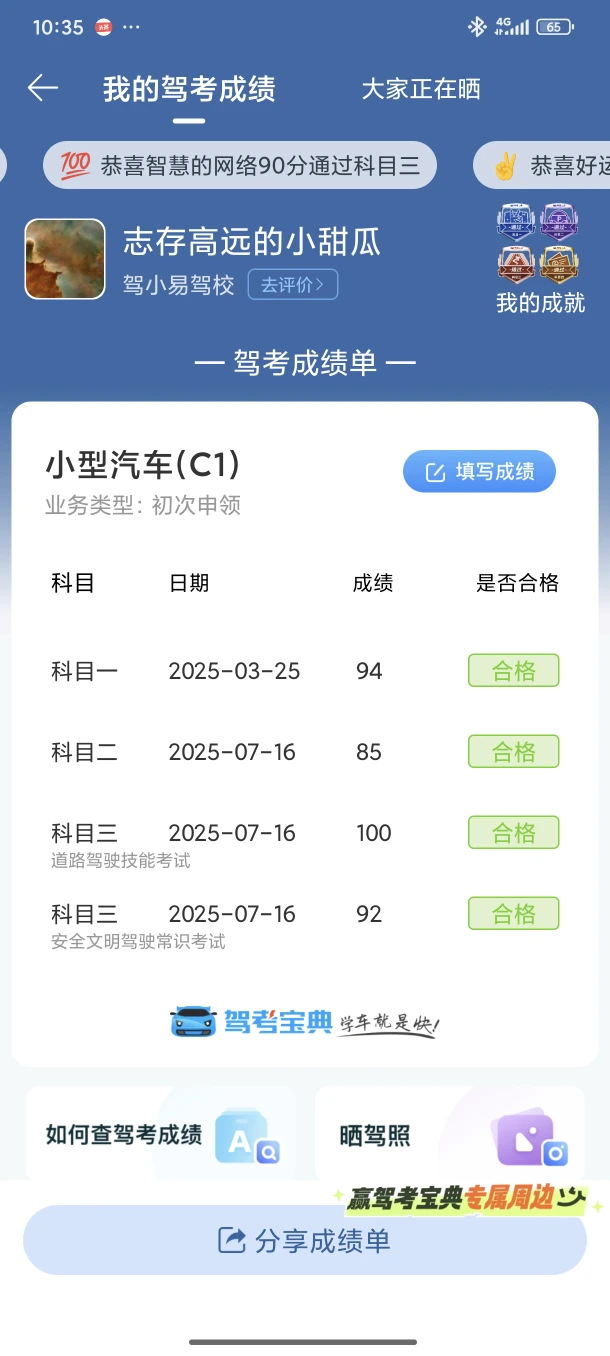Screen dimensions: 610x1356
Task: Tap the 去评价 button for the driving school
Action: click(293, 285)
